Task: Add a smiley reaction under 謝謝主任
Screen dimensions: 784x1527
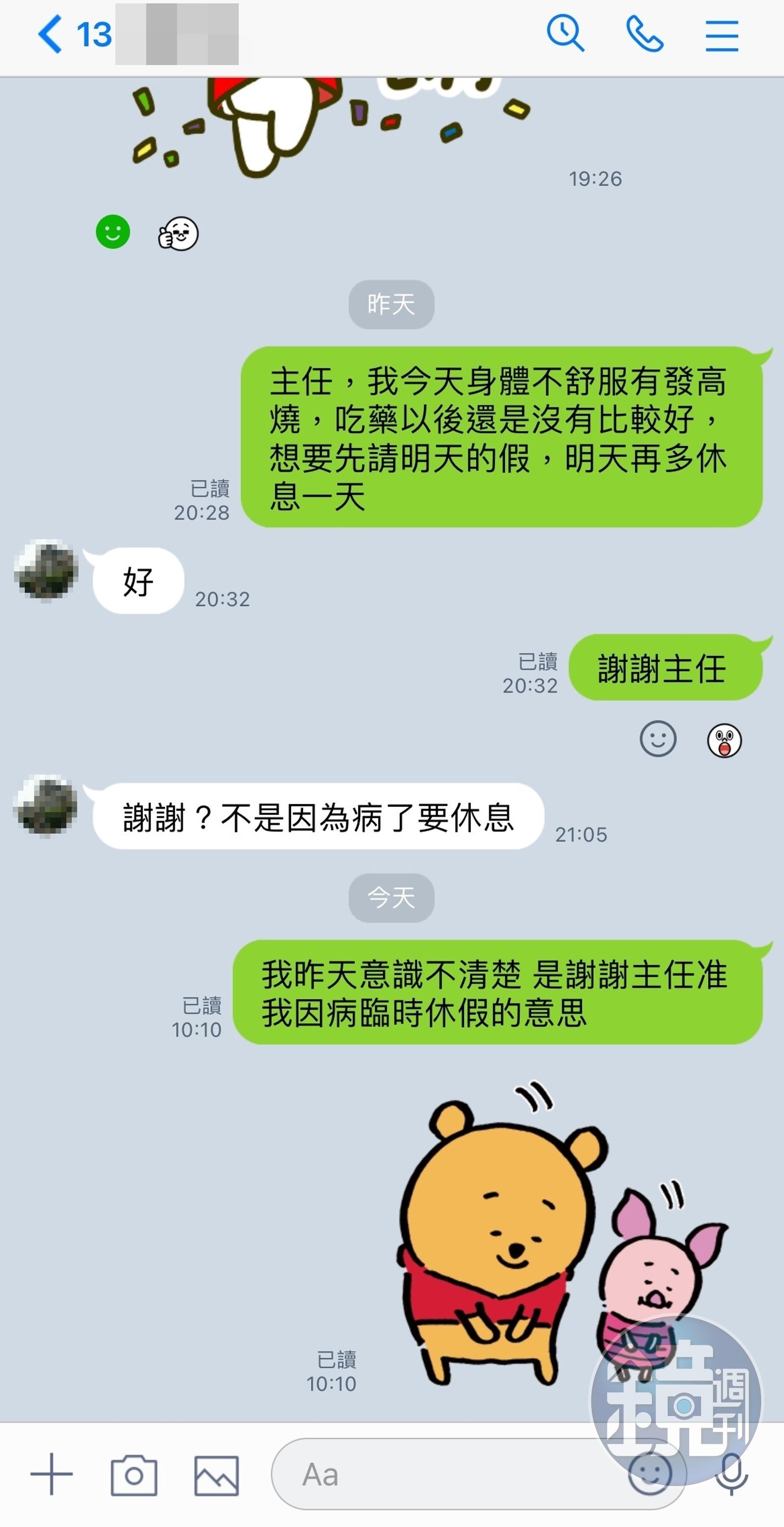Action: coord(658,739)
